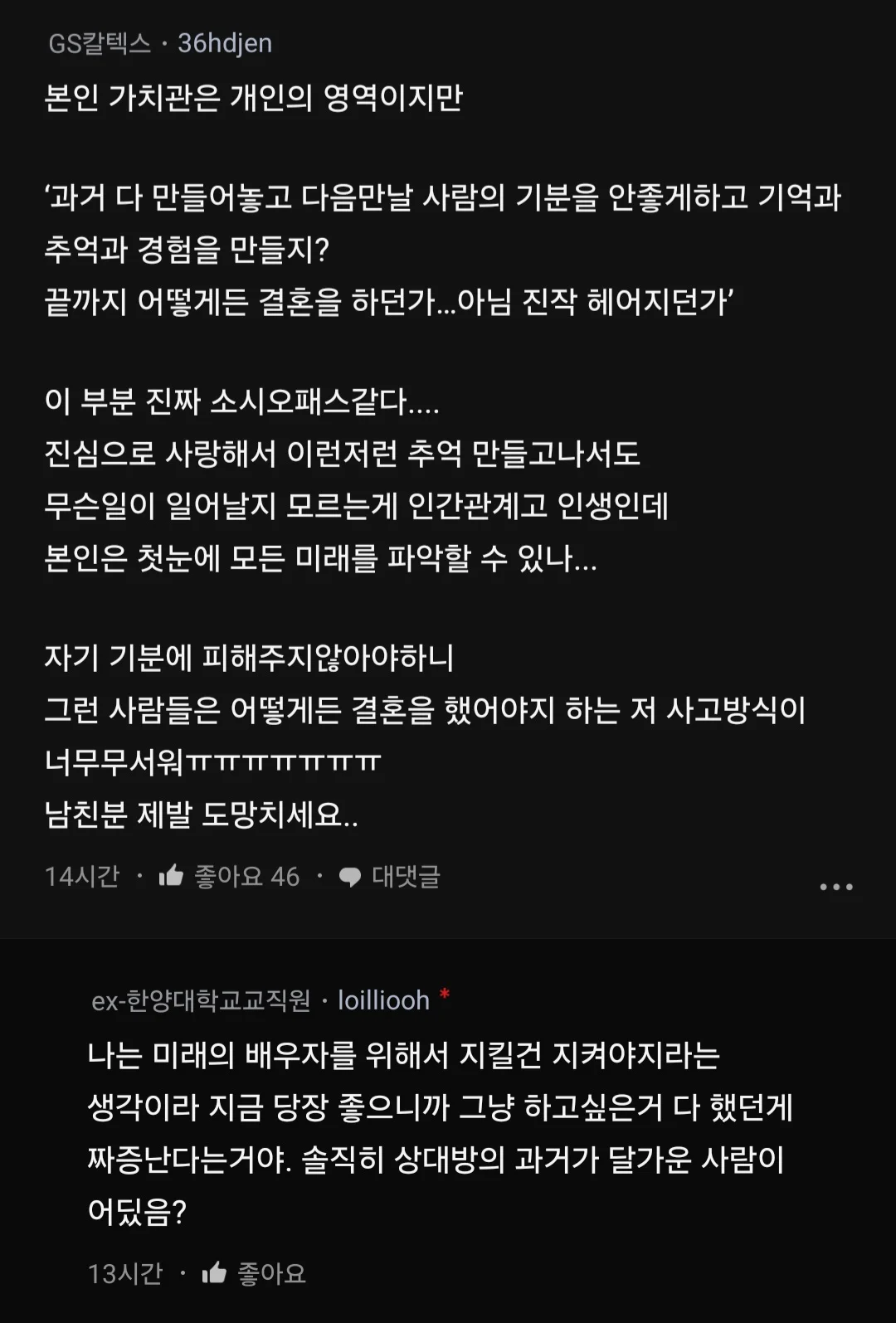The height and width of the screenshot is (1323, 896).
Task: Open the profile of loilliooh
Action: 383,1000
